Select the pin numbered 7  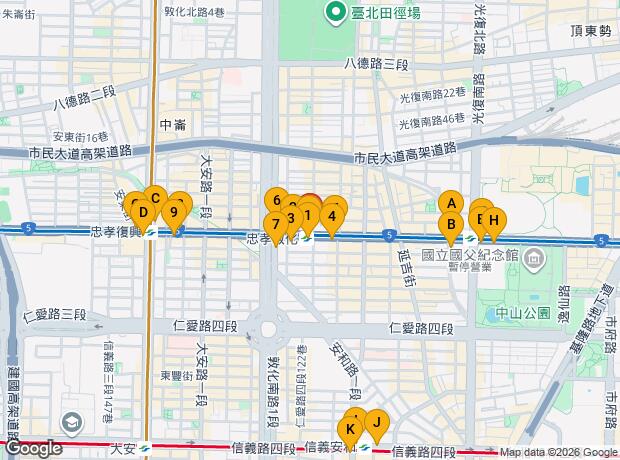[275, 223]
